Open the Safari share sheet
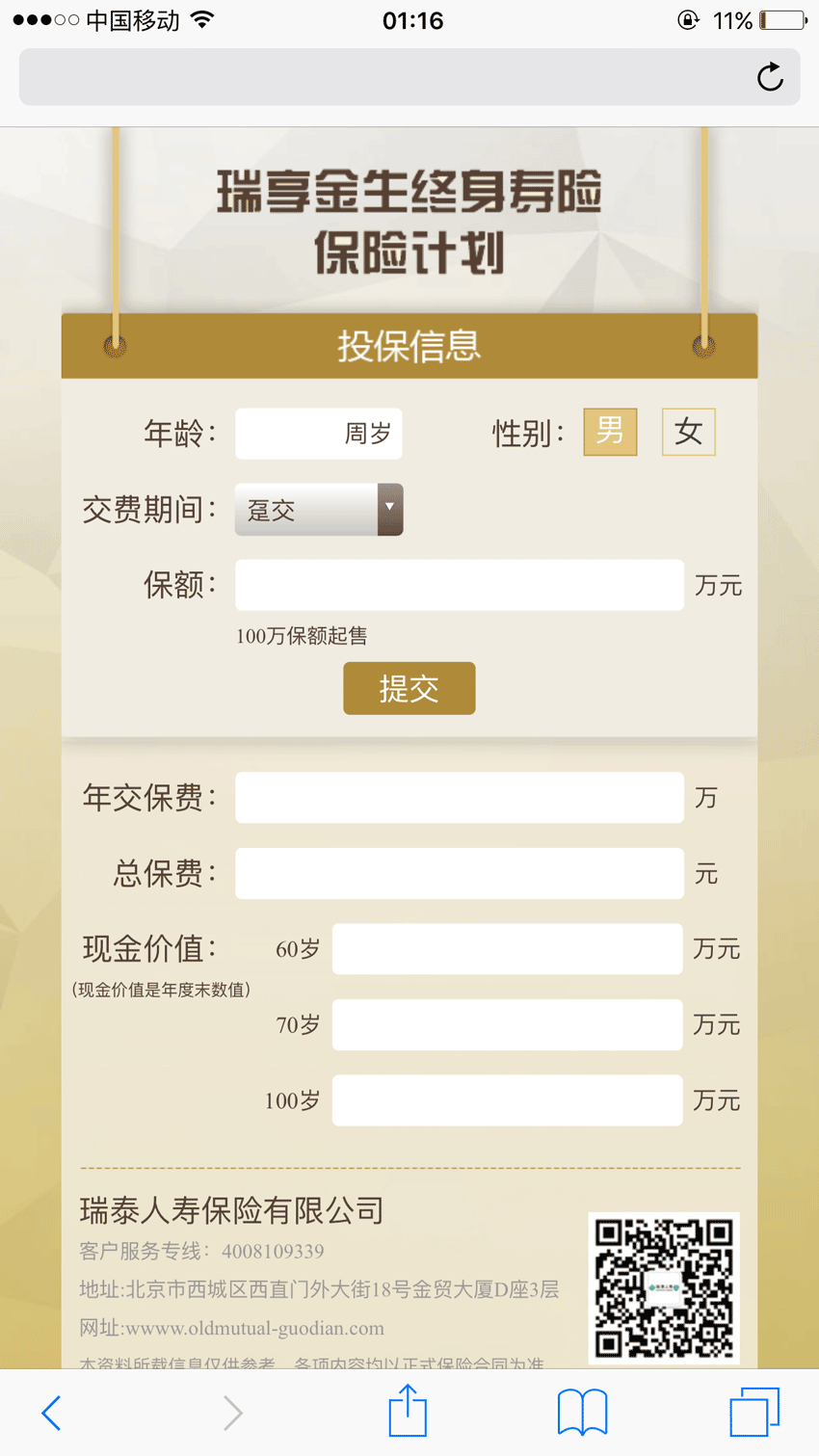 tap(408, 1411)
